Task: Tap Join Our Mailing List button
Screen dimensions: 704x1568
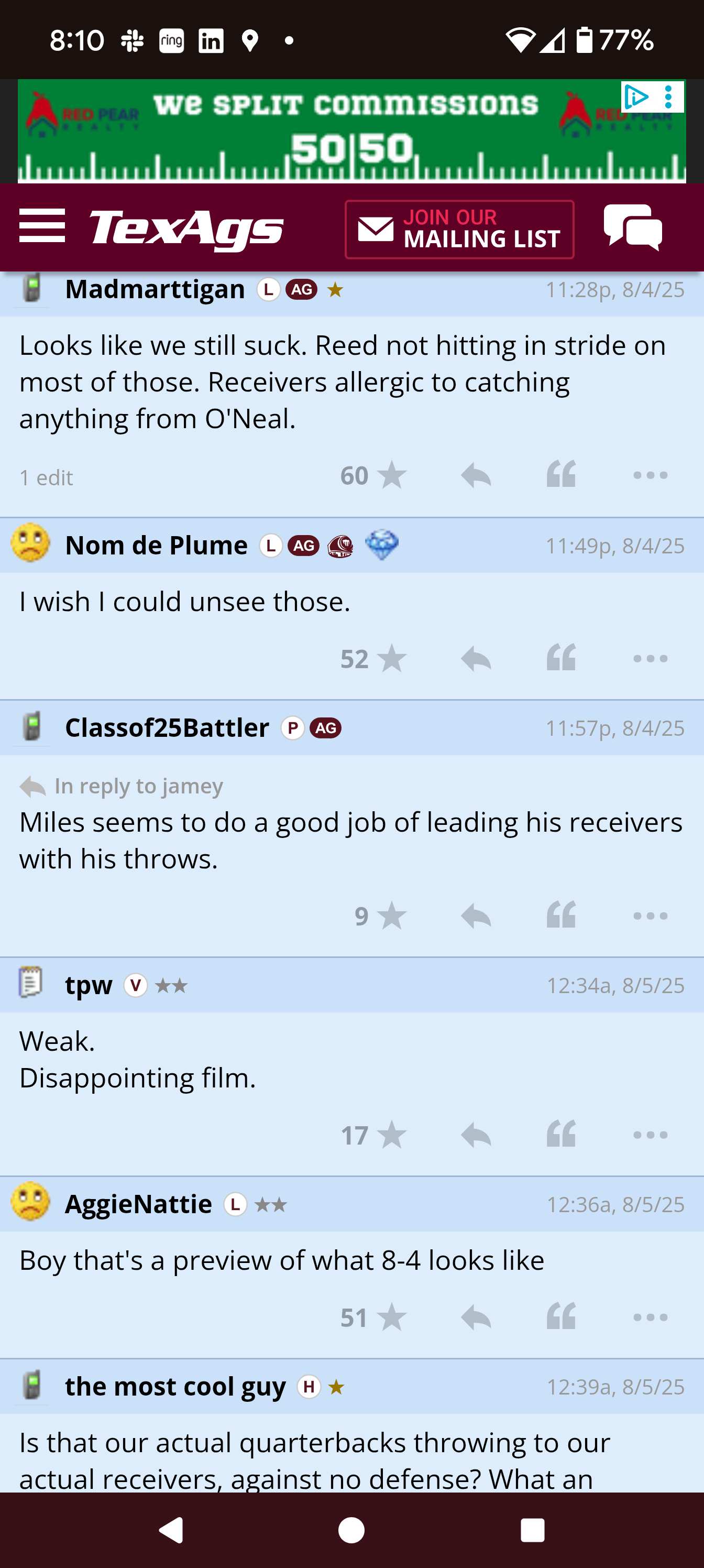Action: click(x=459, y=230)
